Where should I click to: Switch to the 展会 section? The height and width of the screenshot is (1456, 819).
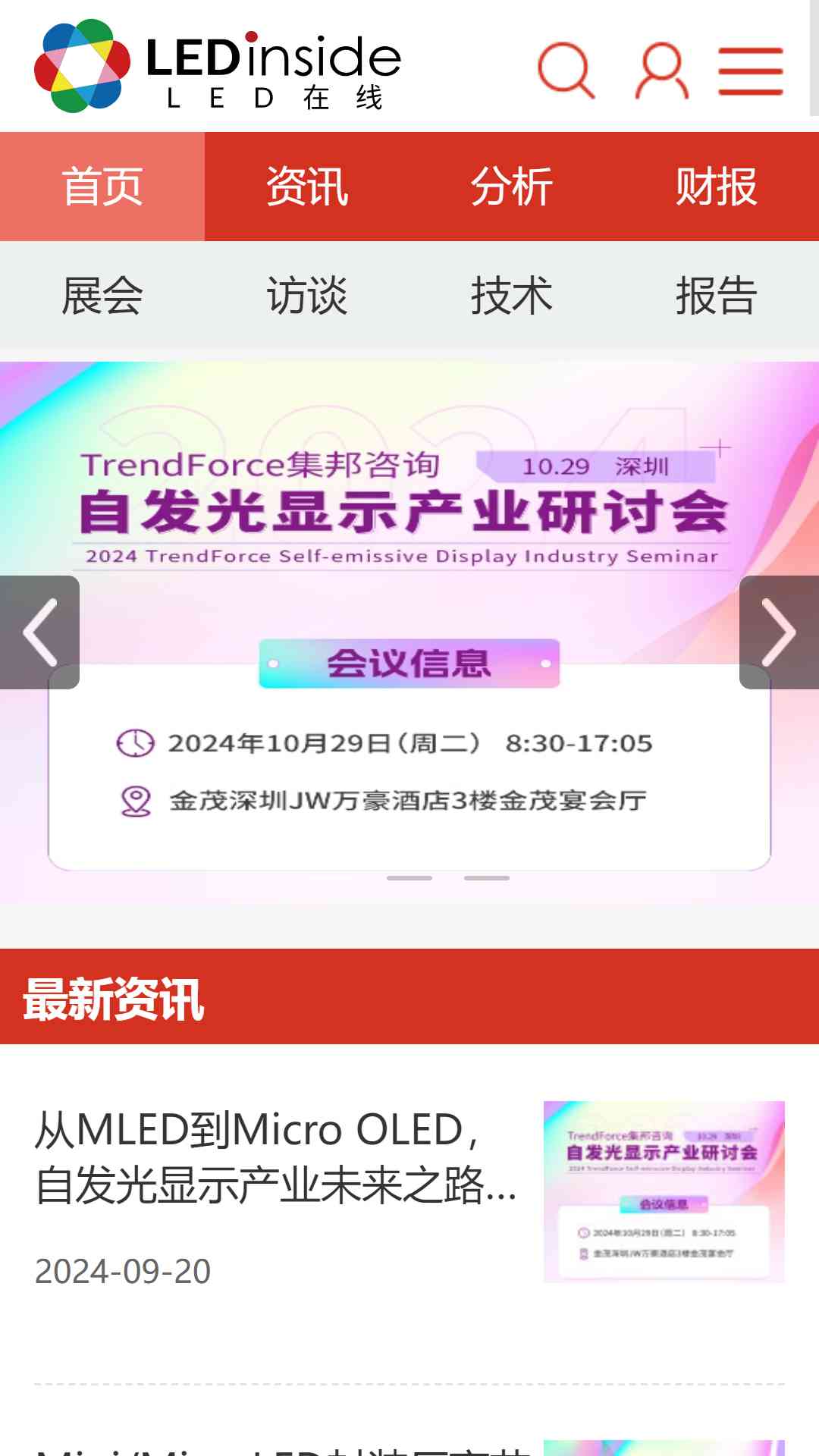[102, 296]
